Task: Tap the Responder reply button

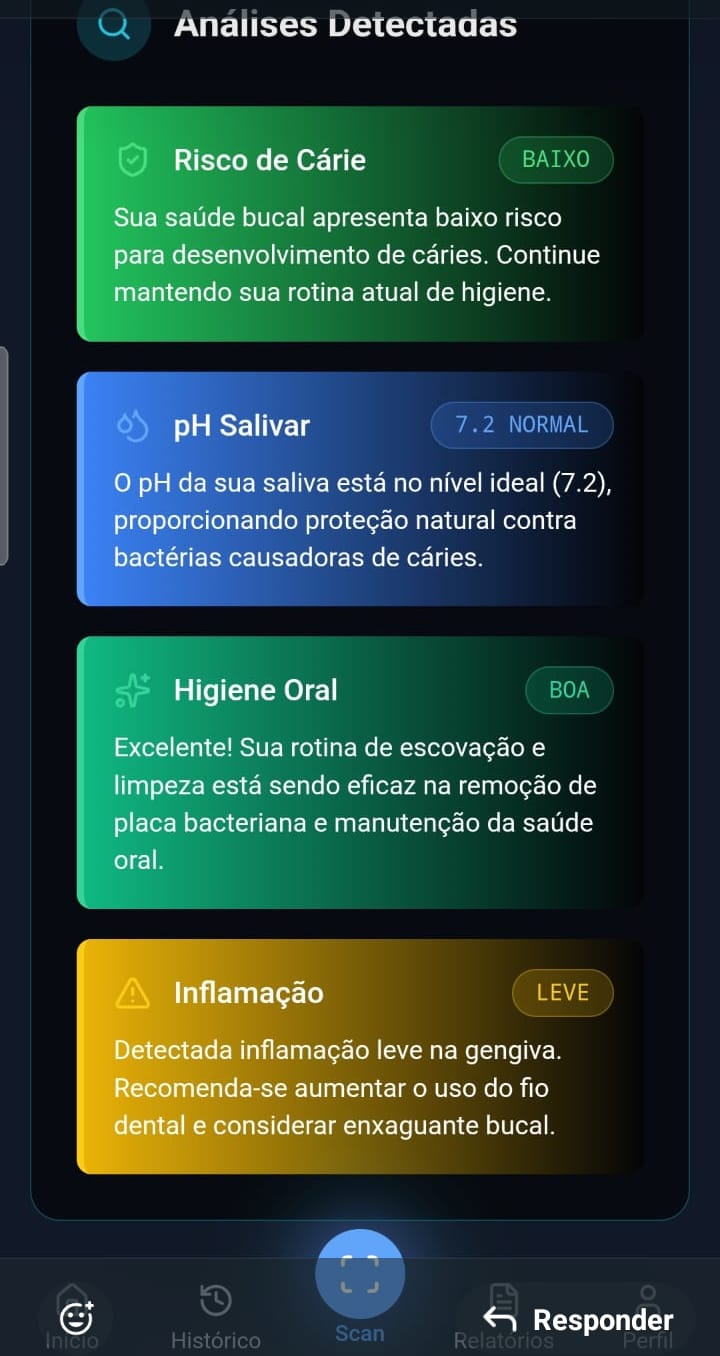Action: pyautogui.click(x=578, y=1320)
